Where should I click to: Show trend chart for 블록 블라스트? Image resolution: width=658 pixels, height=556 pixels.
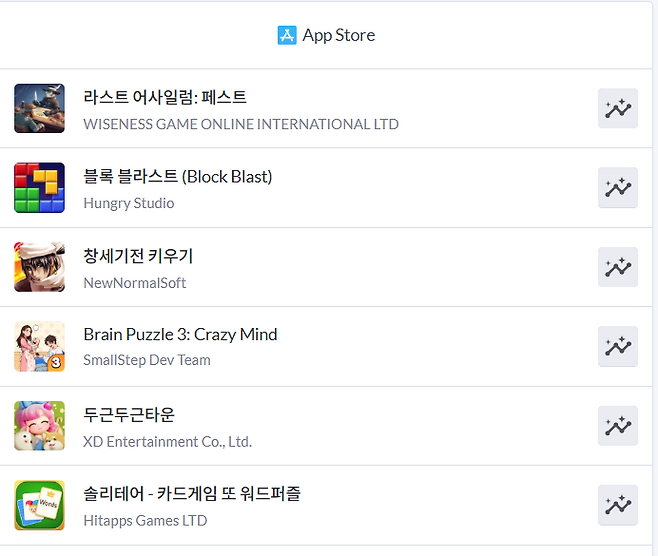[617, 188]
